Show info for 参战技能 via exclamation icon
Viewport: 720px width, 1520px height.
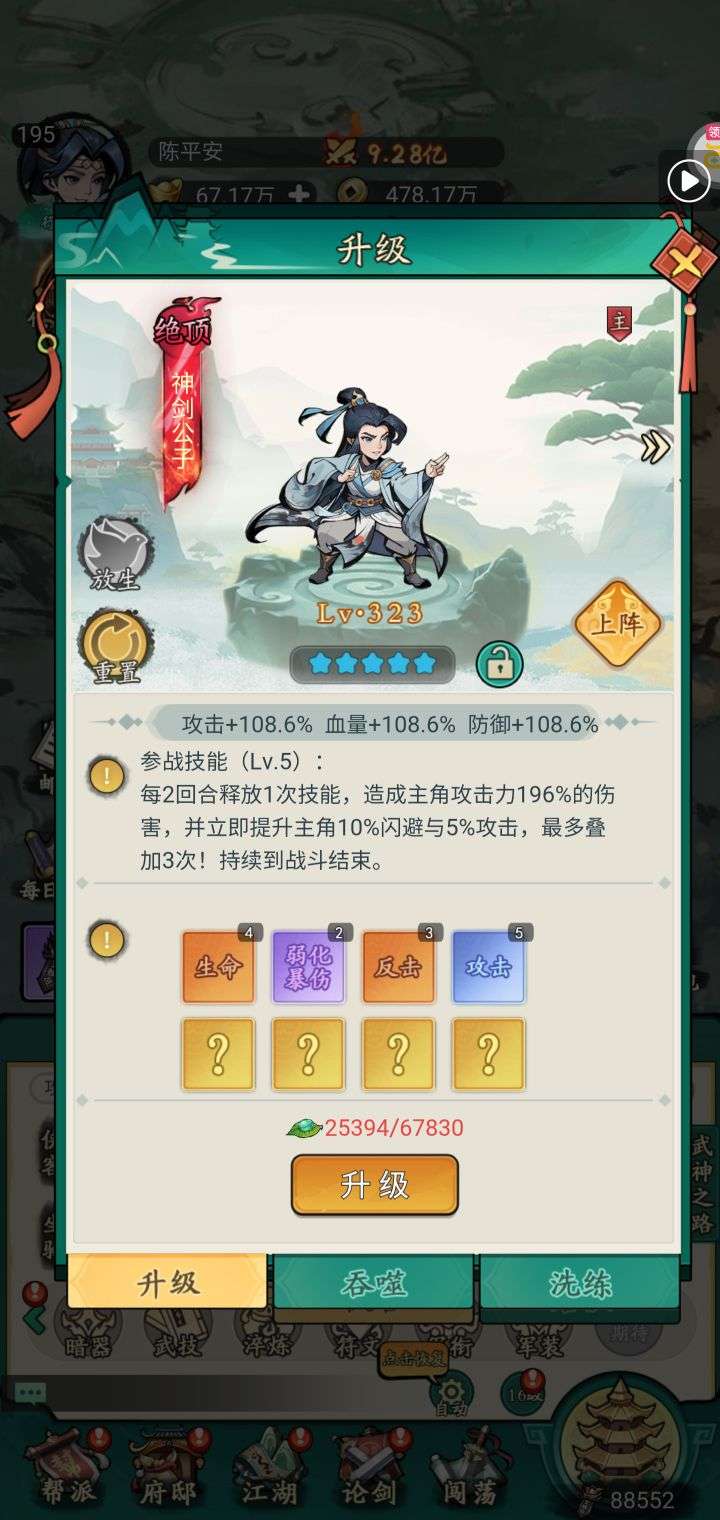pos(106,775)
